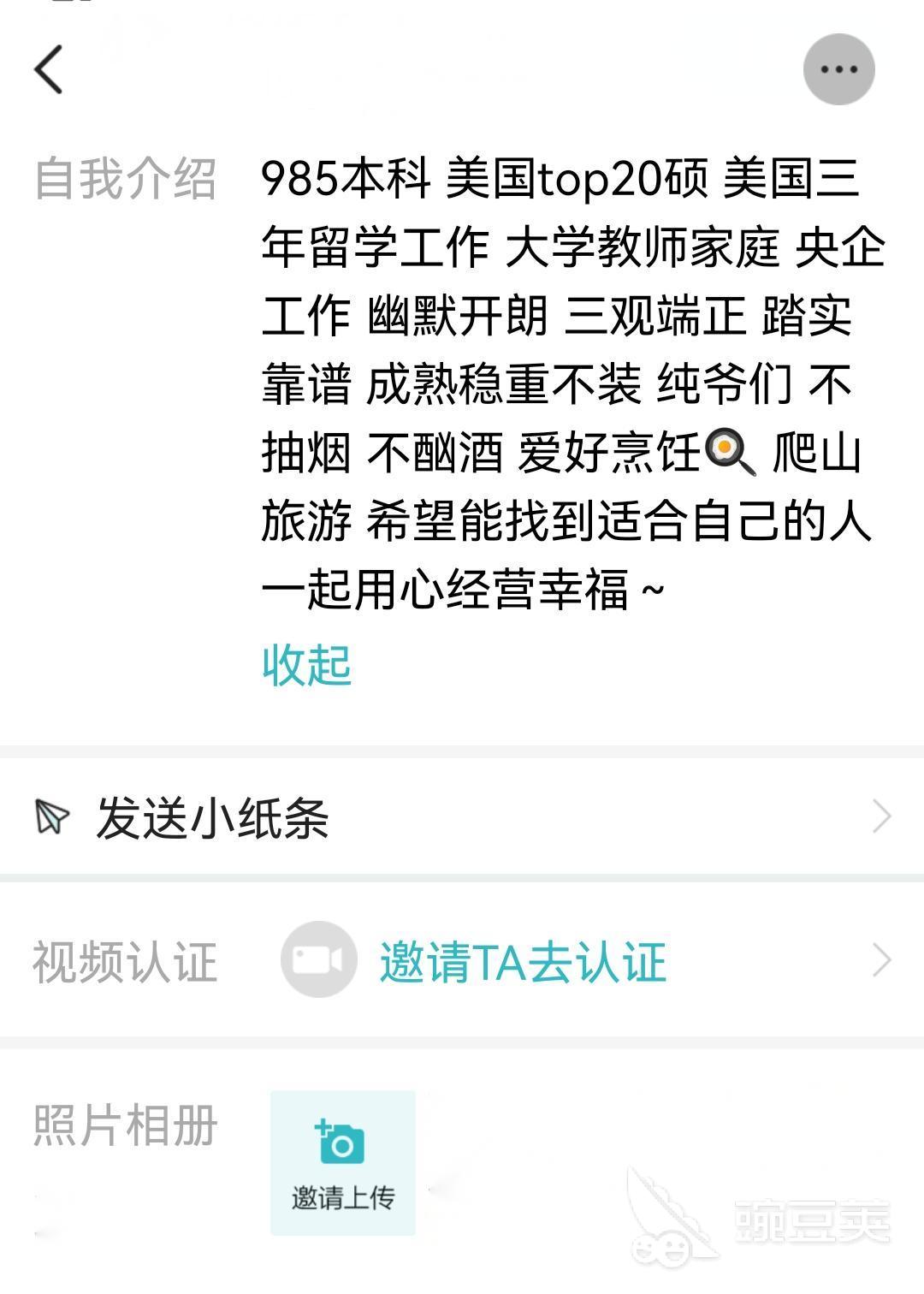Screen dimensions: 924x1294
Task: Go back using the top-left arrow
Action: point(49,69)
